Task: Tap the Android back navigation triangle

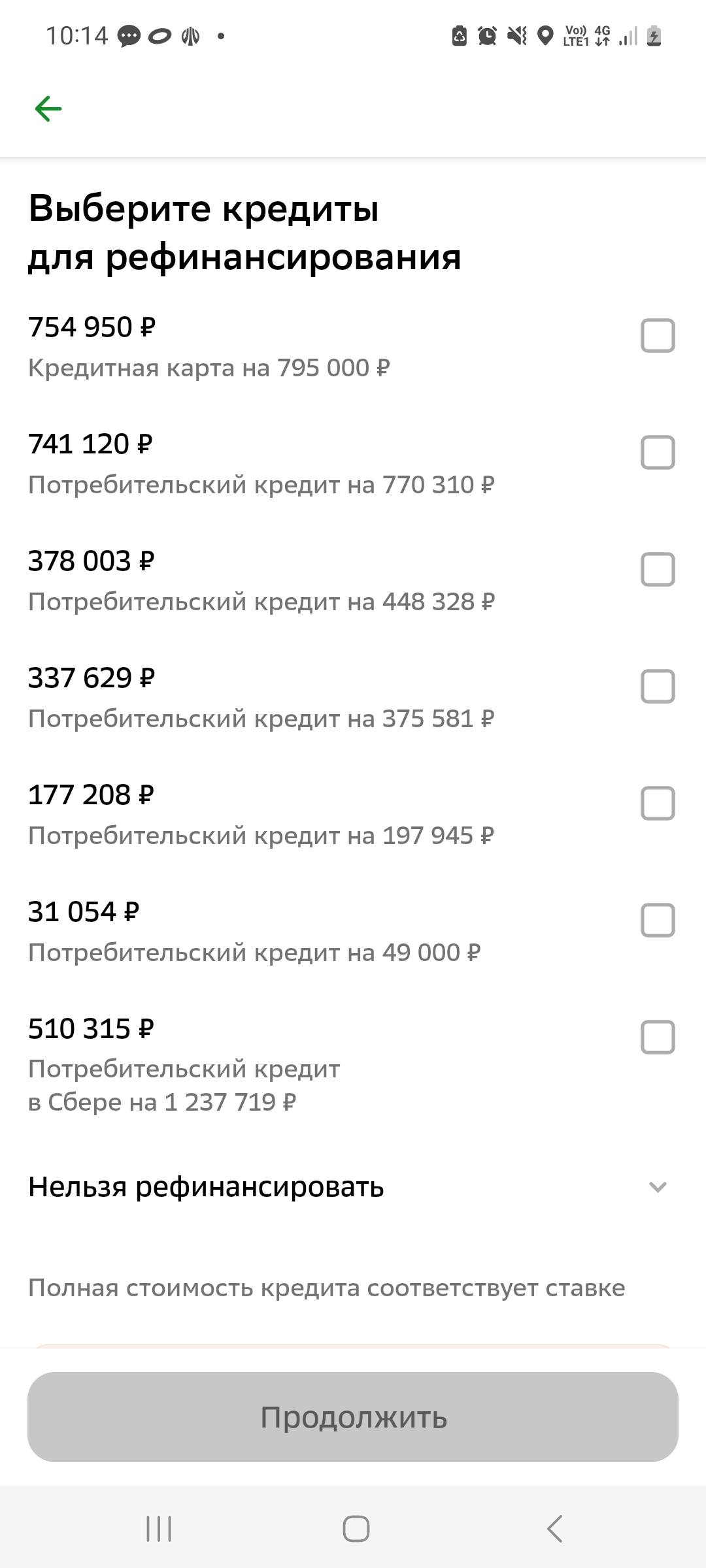Action: (552, 1528)
